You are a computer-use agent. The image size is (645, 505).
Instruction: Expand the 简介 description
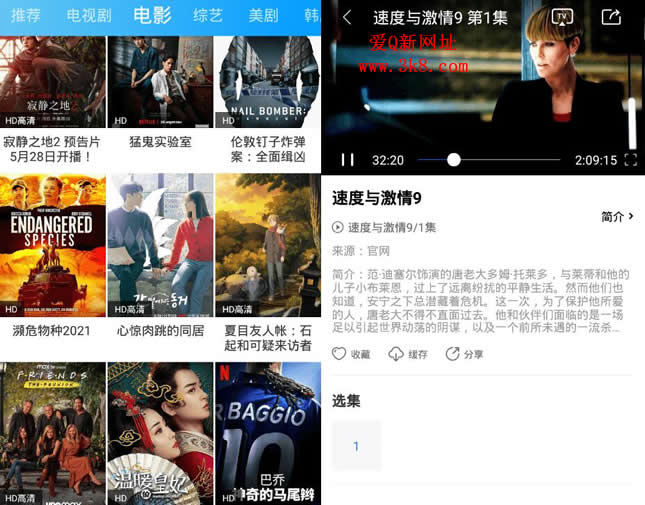point(618,216)
